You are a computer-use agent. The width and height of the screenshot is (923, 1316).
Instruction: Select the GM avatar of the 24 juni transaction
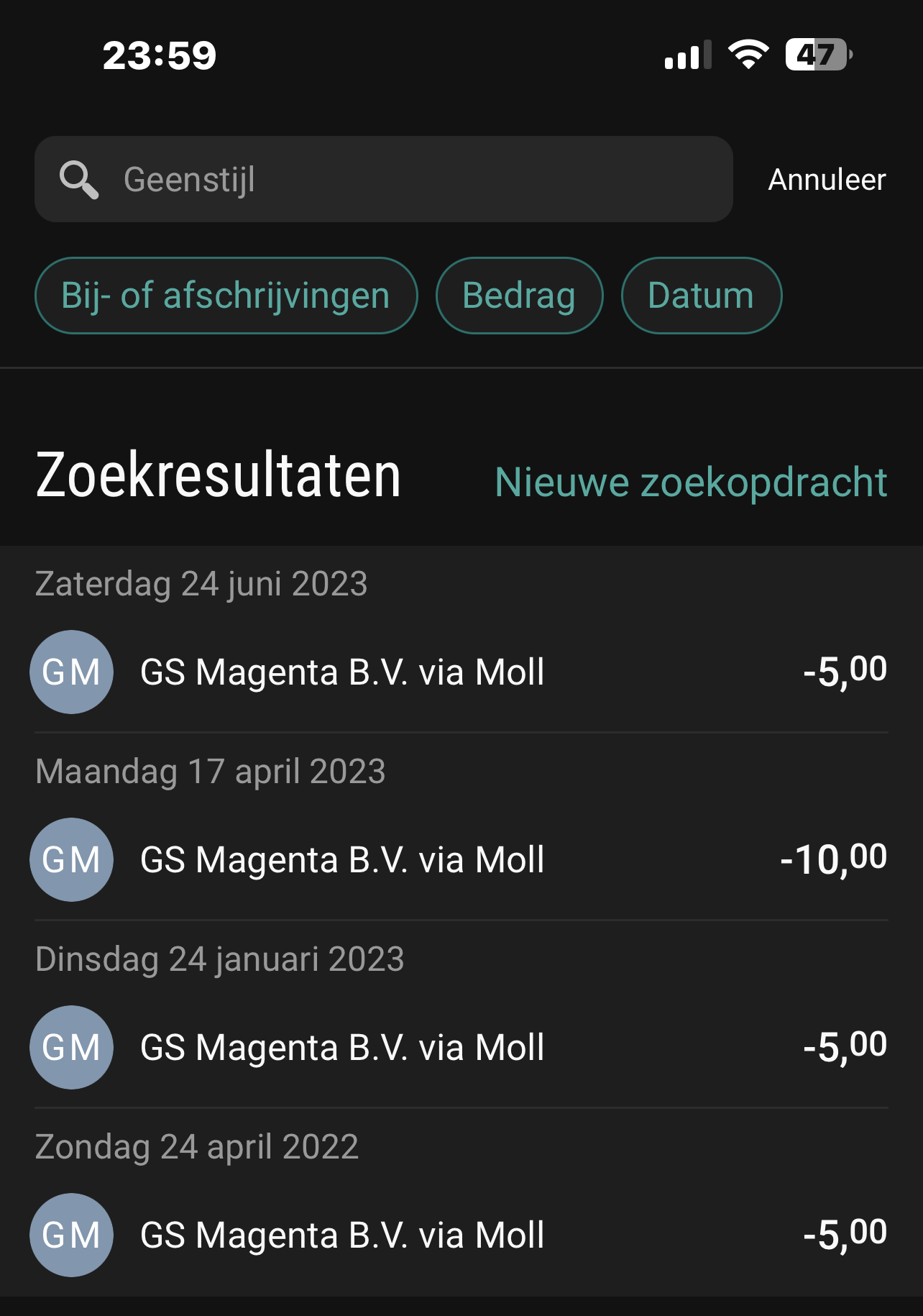coord(71,672)
